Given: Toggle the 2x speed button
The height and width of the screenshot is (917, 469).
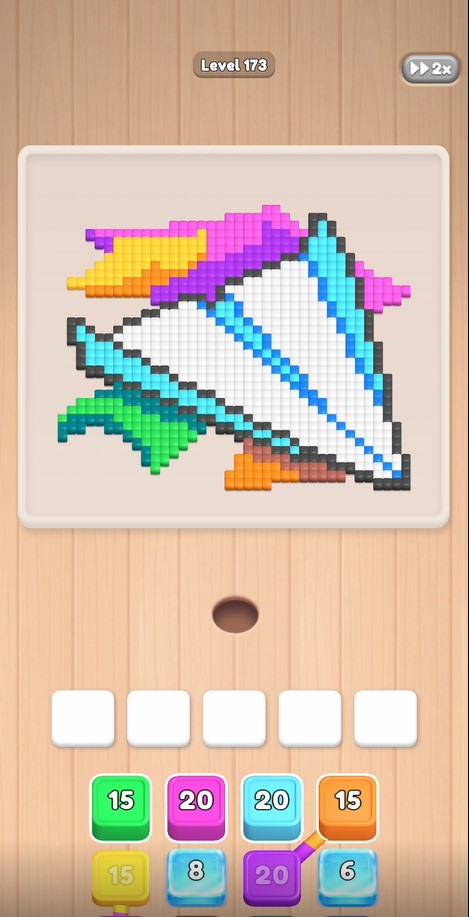Looking at the screenshot, I should pos(430,68).
